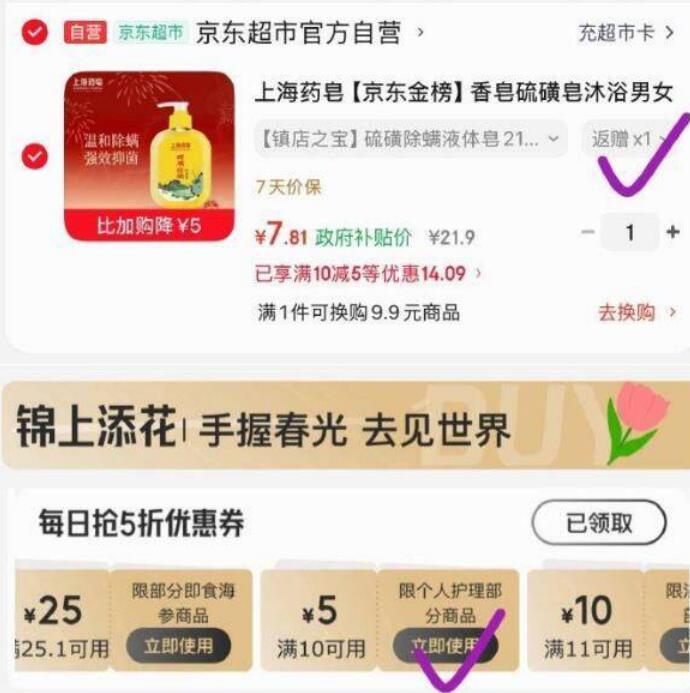Screen dimensions: 690x693
Task: Open the 上海药皂 product image
Action: (149, 156)
